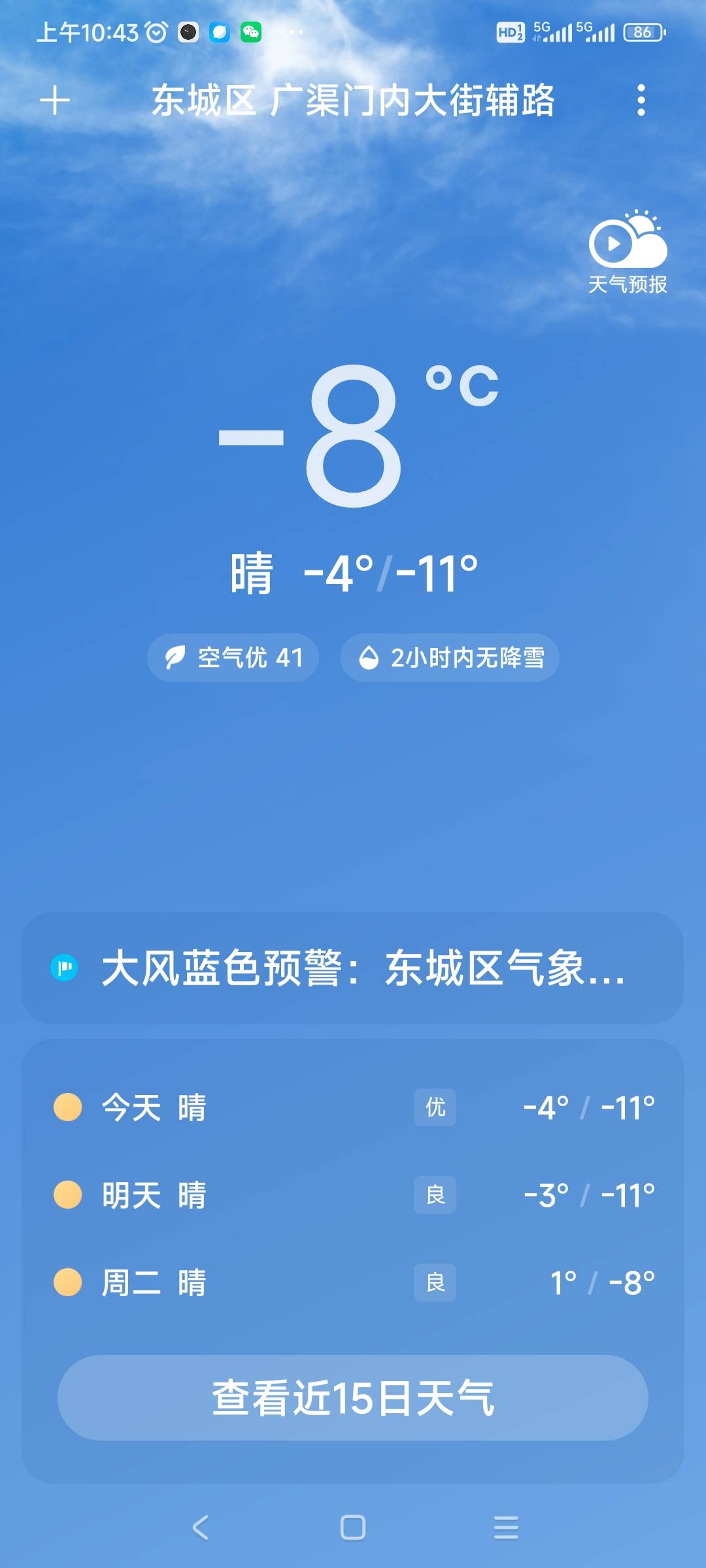The width and height of the screenshot is (706, 1568).
Task: Tap the raindrop icon on precipitation chip
Action: click(369, 658)
